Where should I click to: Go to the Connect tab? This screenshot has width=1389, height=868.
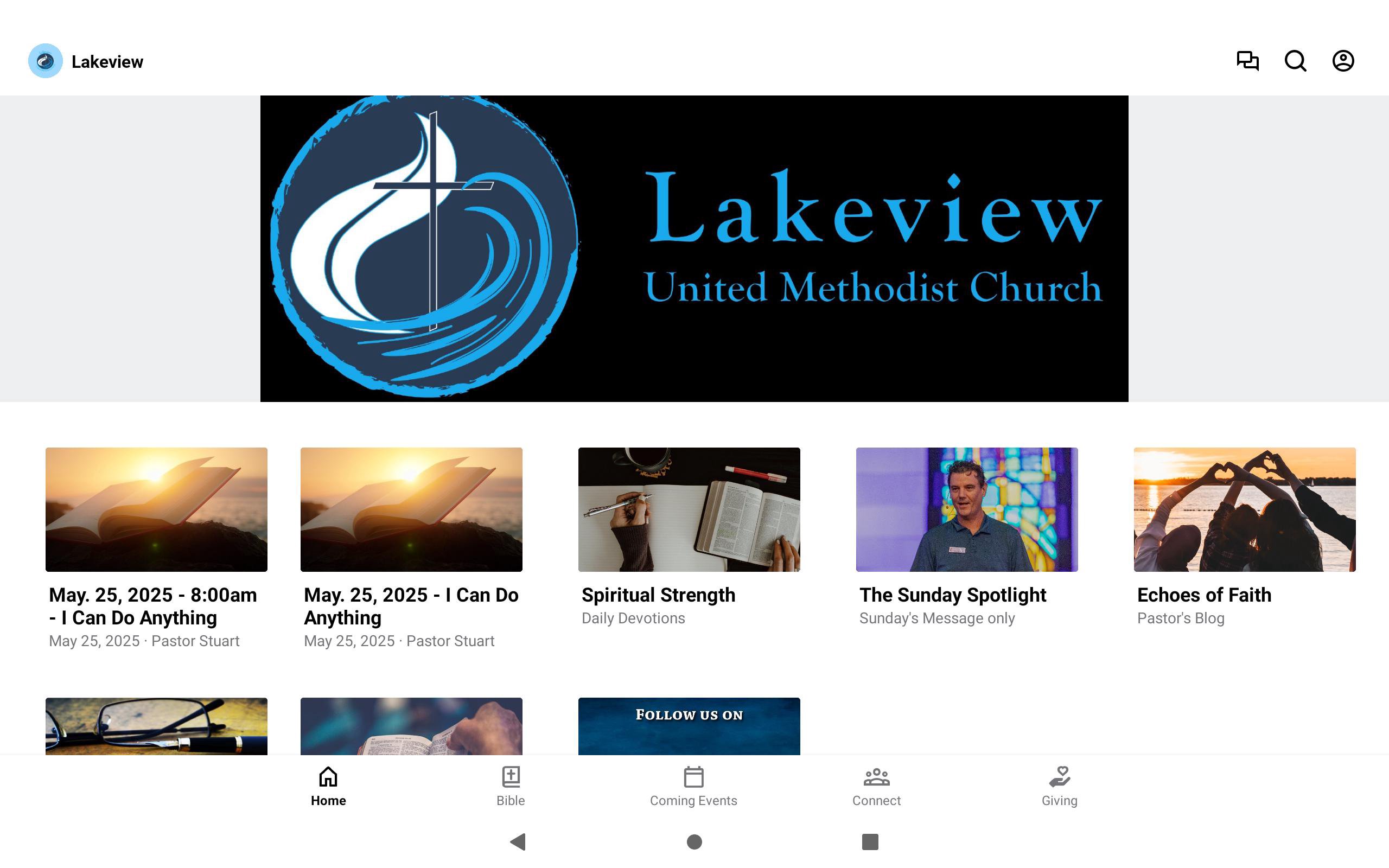pos(876,786)
